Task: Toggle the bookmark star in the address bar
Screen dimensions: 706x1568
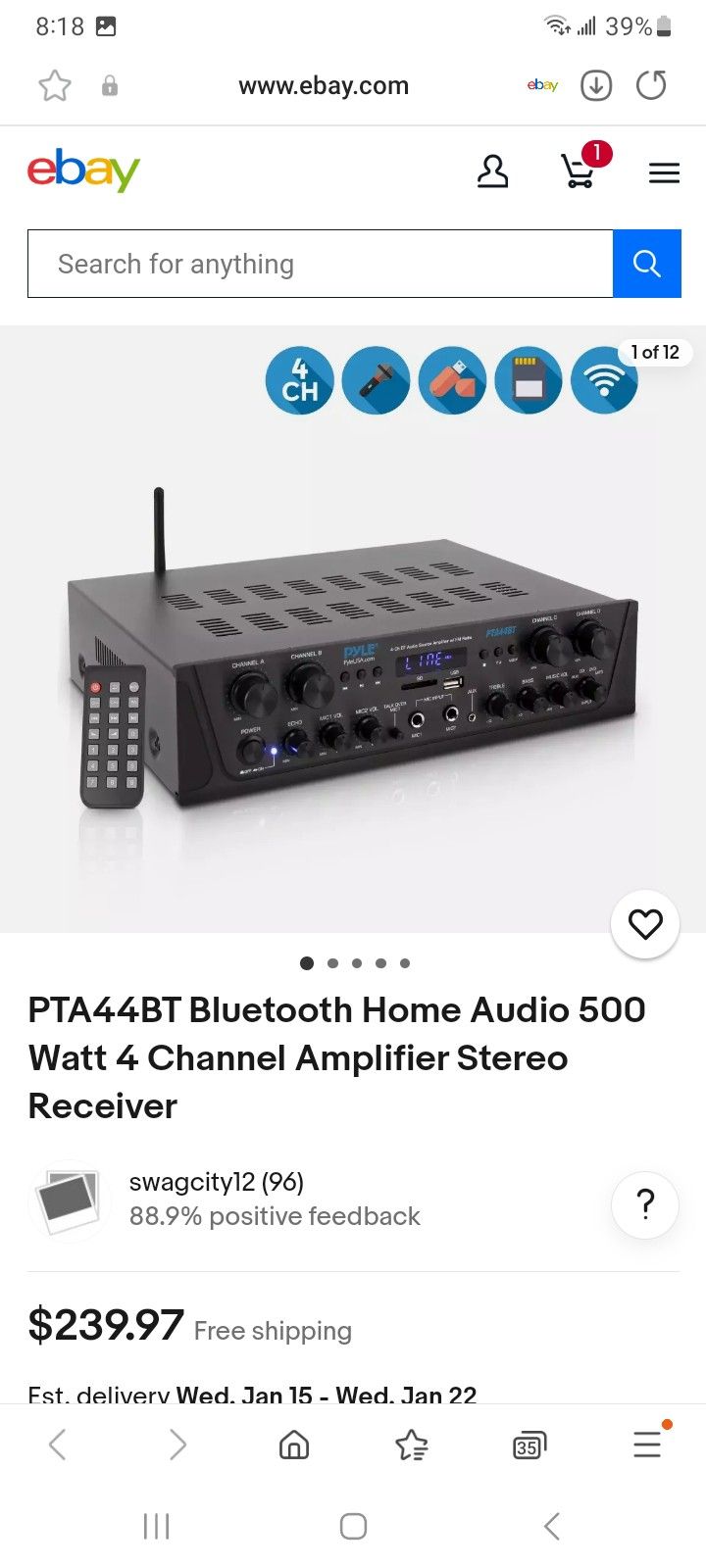Action: (x=55, y=85)
